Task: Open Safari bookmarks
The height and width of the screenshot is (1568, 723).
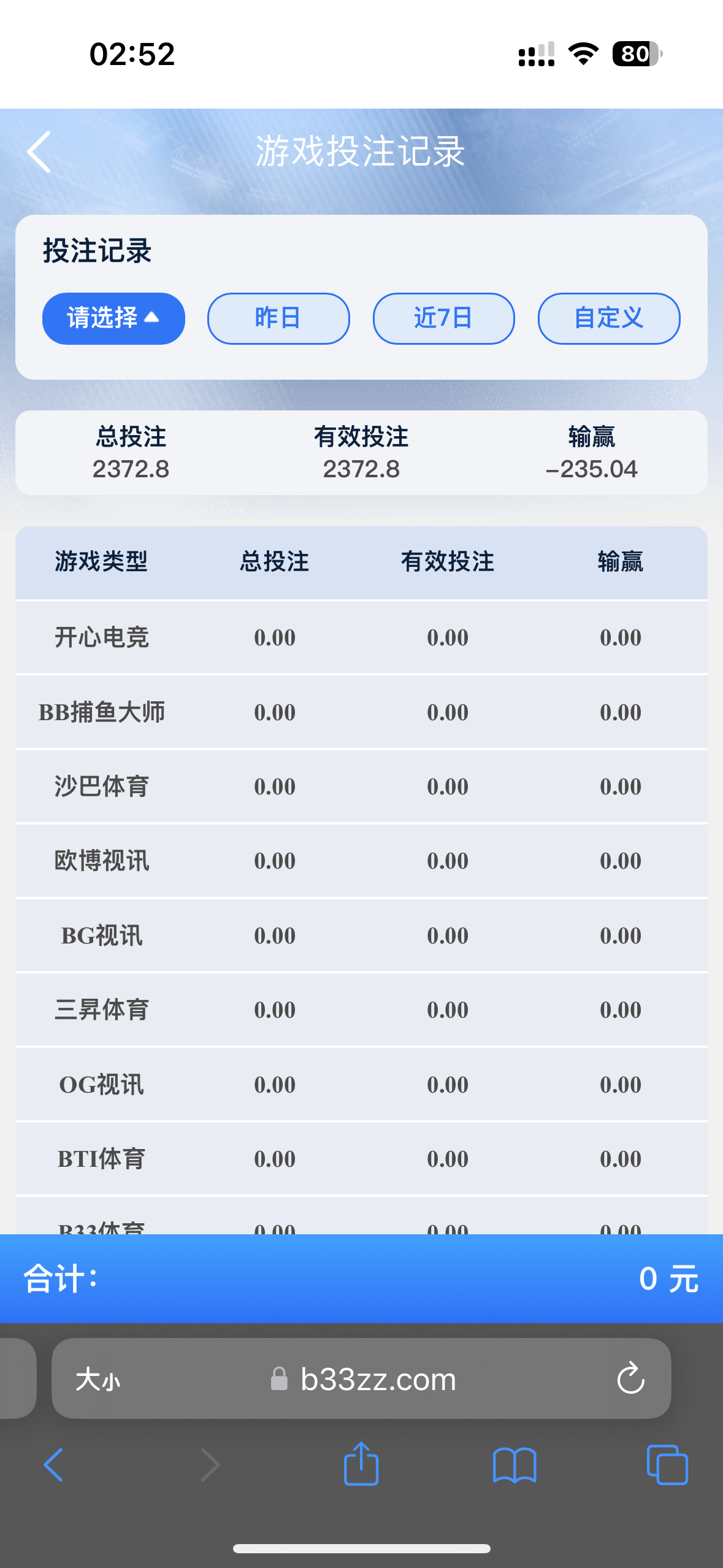Action: (x=515, y=1465)
